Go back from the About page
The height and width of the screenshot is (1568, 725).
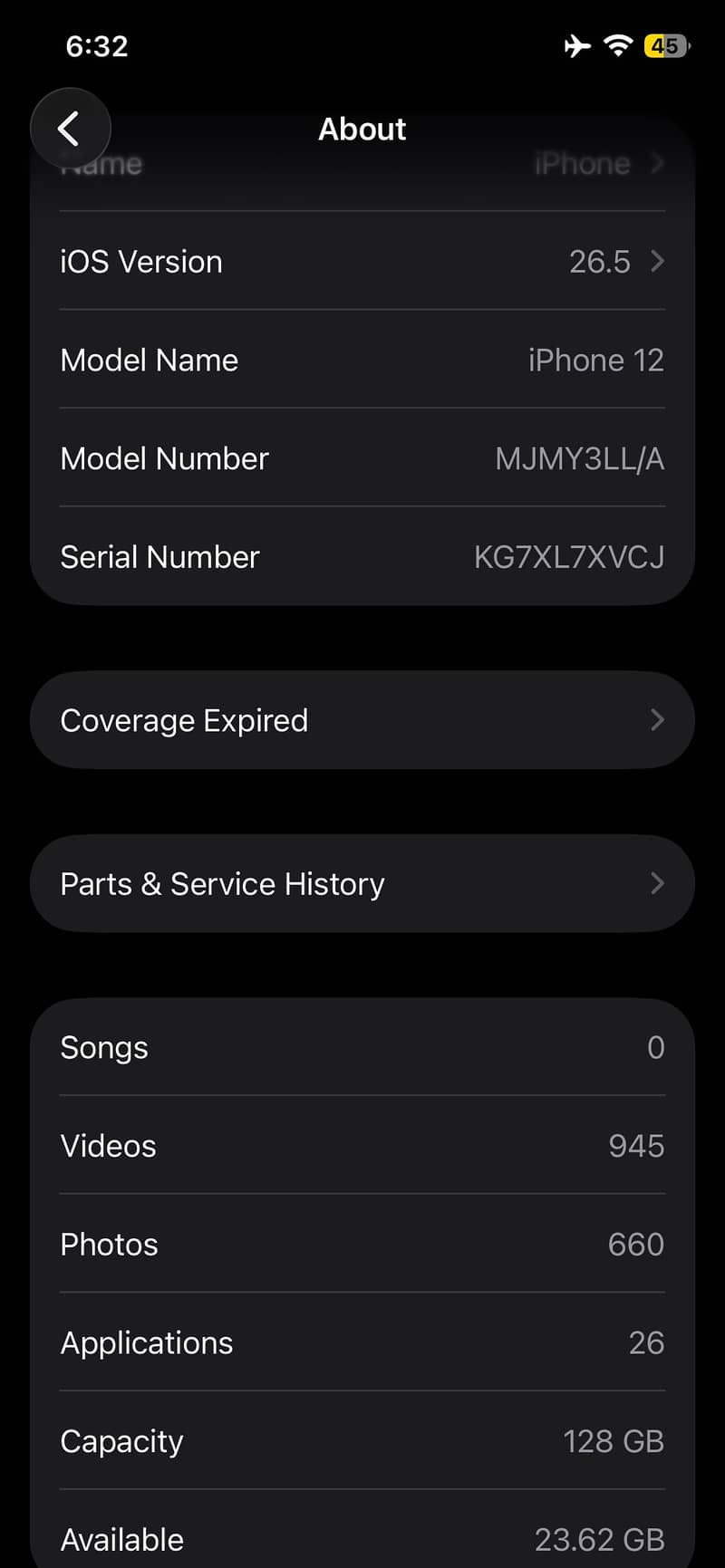71,129
